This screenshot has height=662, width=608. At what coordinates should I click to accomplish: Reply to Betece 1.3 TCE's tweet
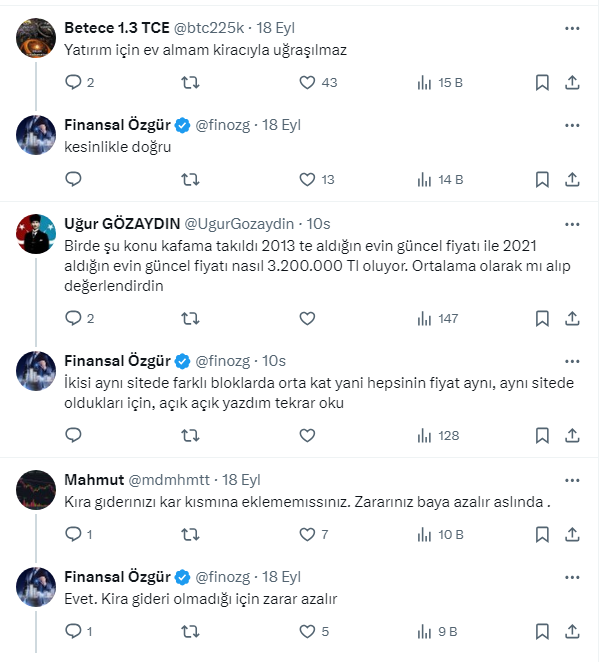(x=73, y=82)
